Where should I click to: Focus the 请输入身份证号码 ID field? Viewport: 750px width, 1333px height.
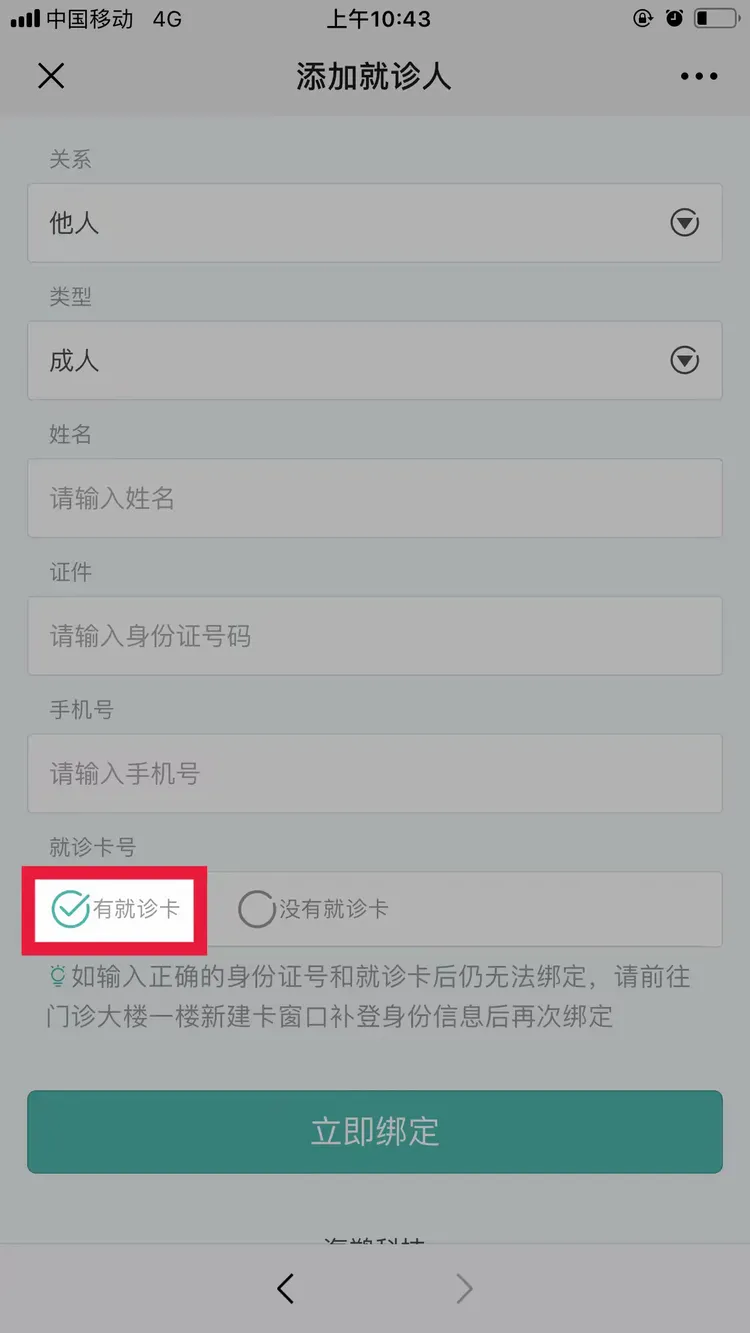pos(374,636)
